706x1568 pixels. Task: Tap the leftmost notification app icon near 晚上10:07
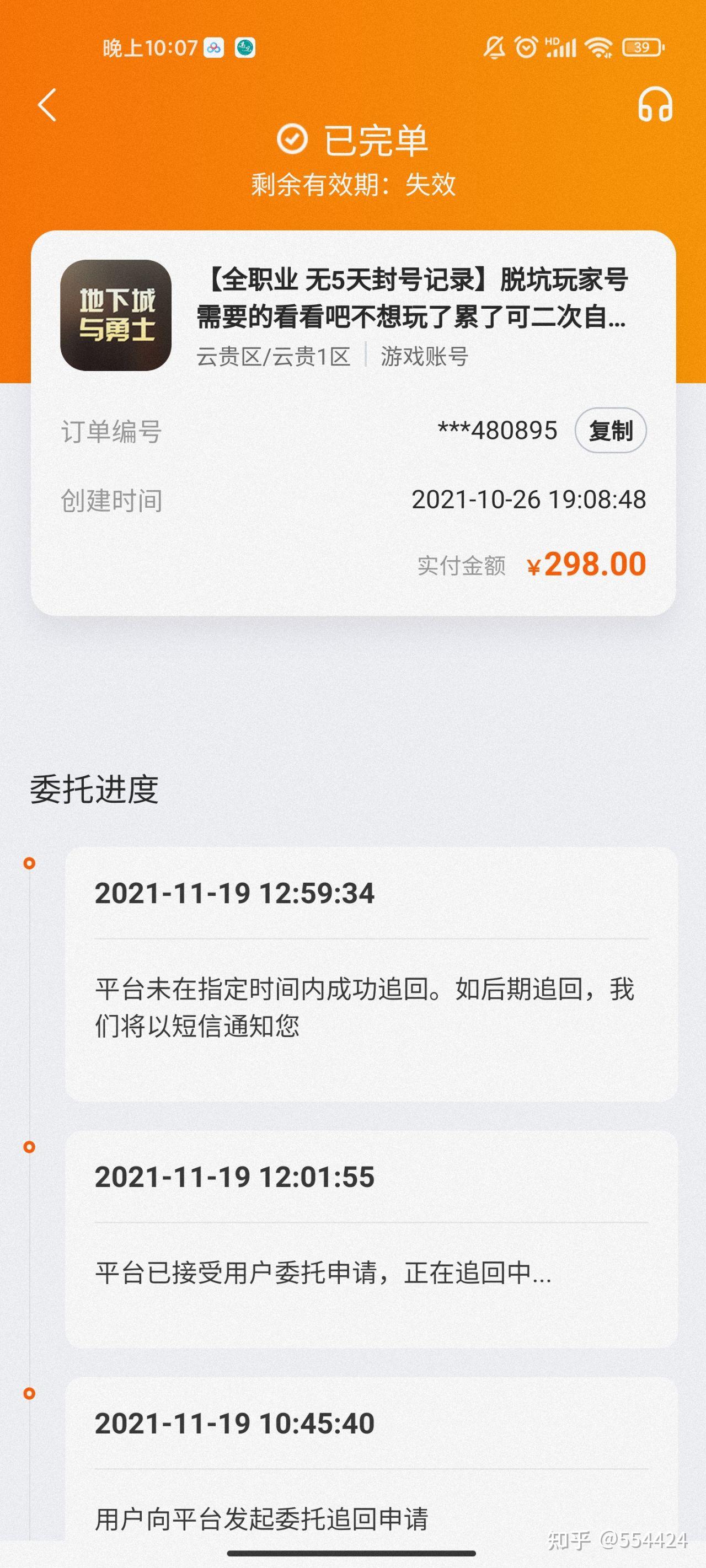coord(212,47)
